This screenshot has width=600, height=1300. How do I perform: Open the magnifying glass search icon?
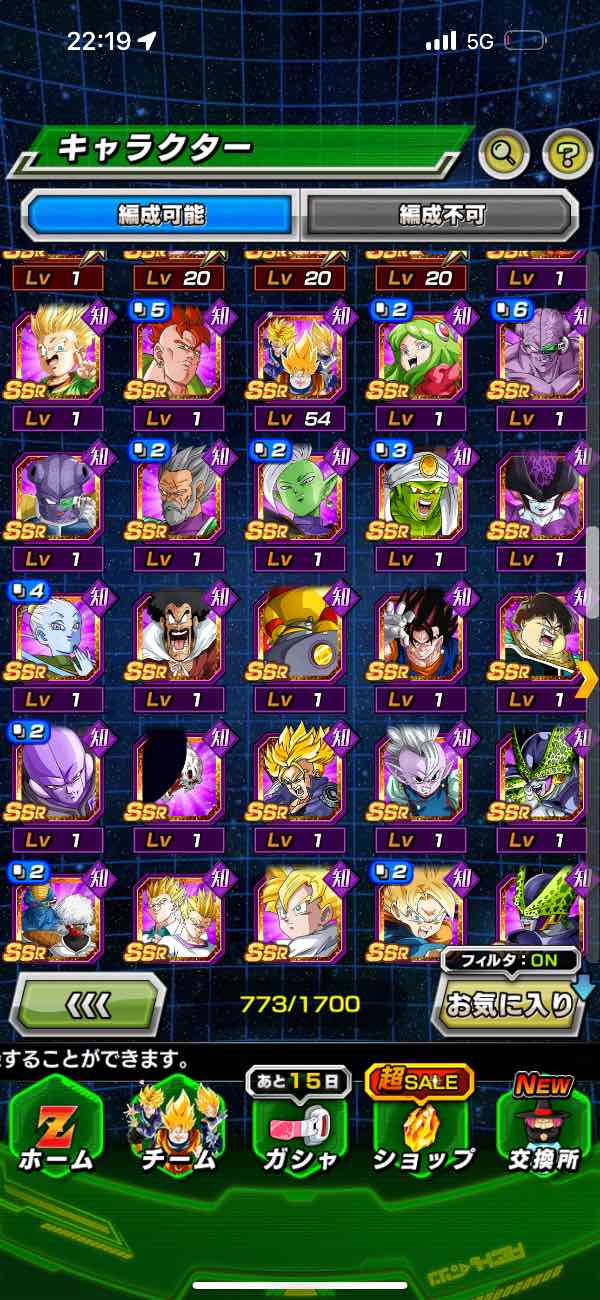(x=505, y=152)
